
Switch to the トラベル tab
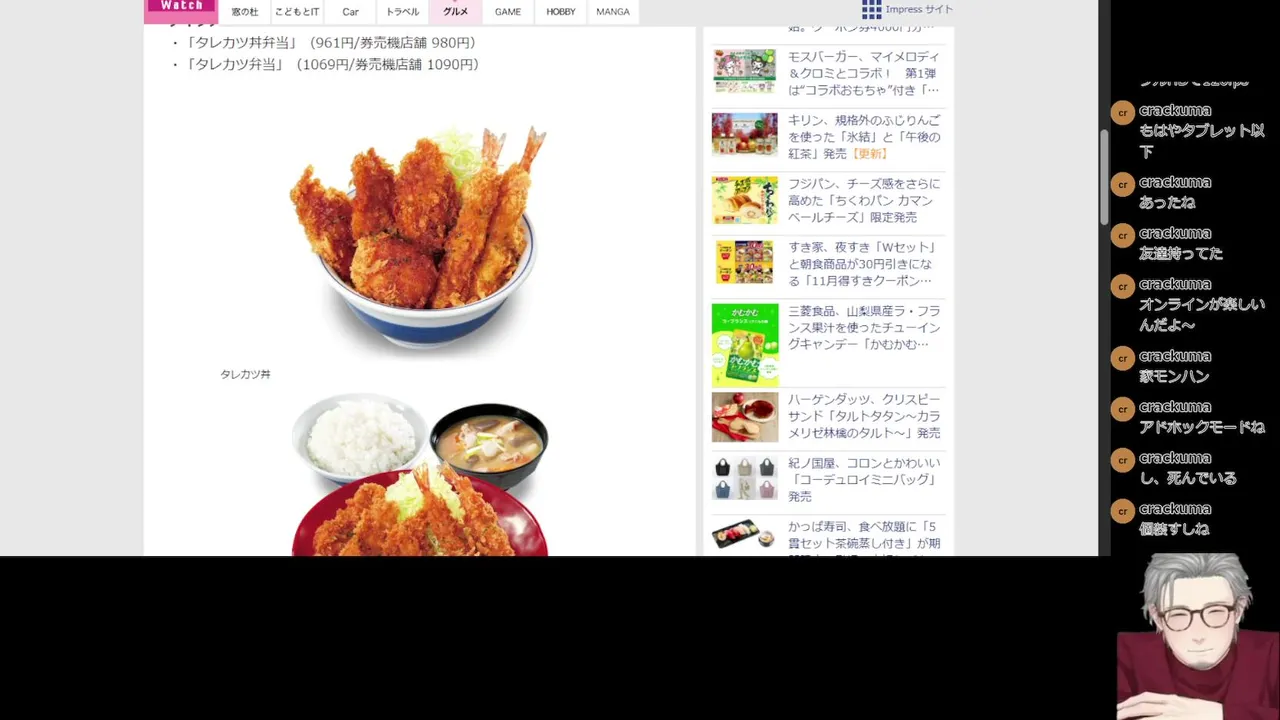[x=402, y=12]
